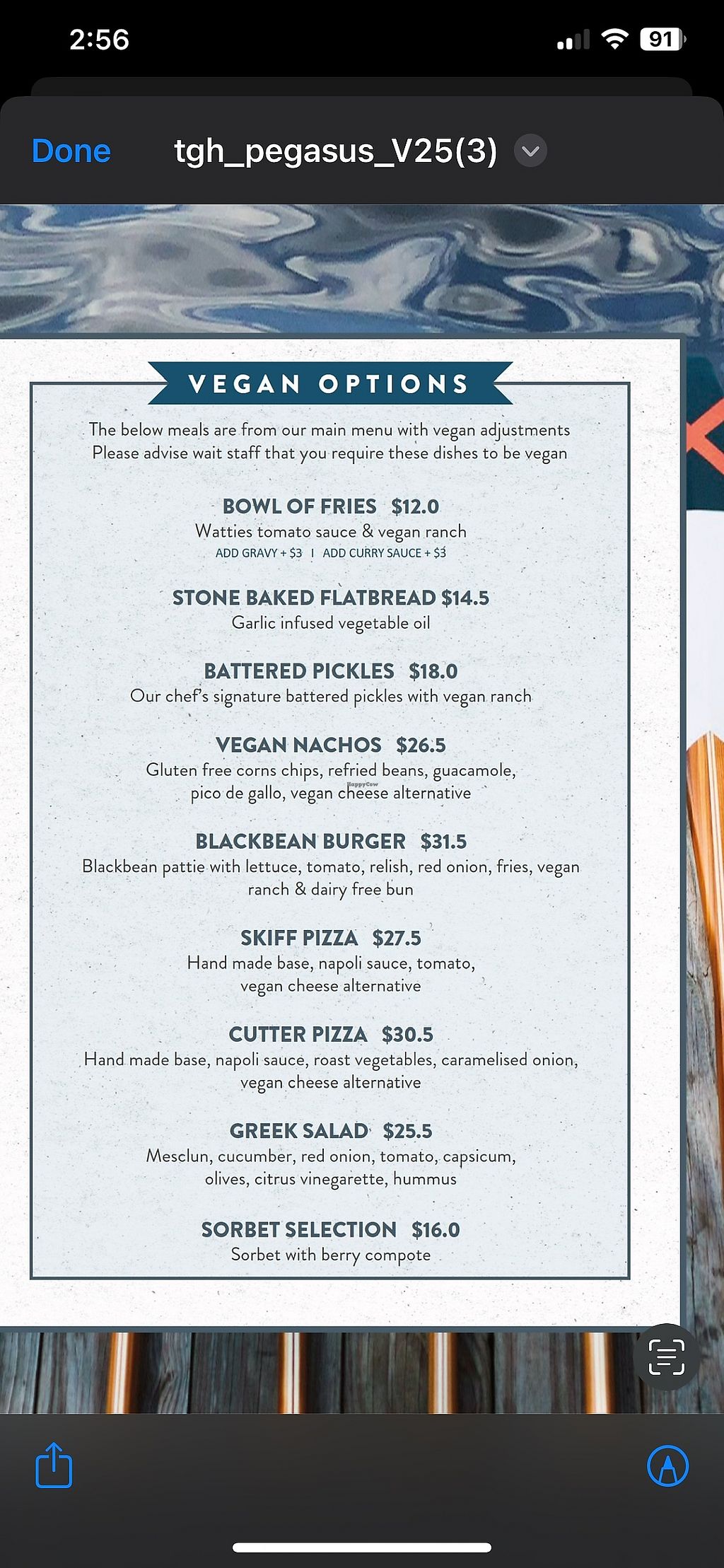
Task: Expand the tgh_pegasus_V25(3) title dropdown
Action: (x=530, y=151)
